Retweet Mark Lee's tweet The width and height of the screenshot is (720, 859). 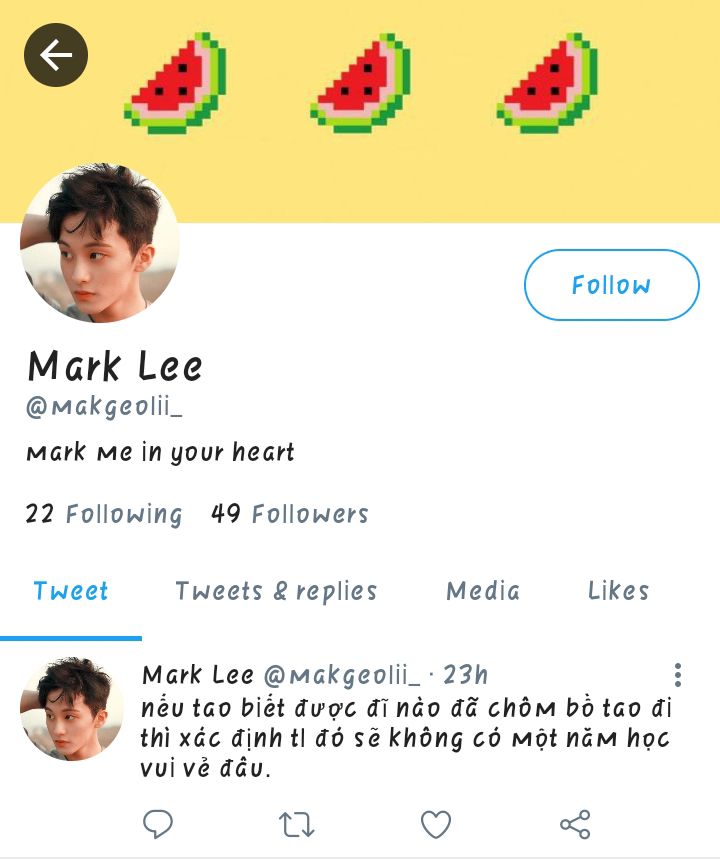coord(297,824)
